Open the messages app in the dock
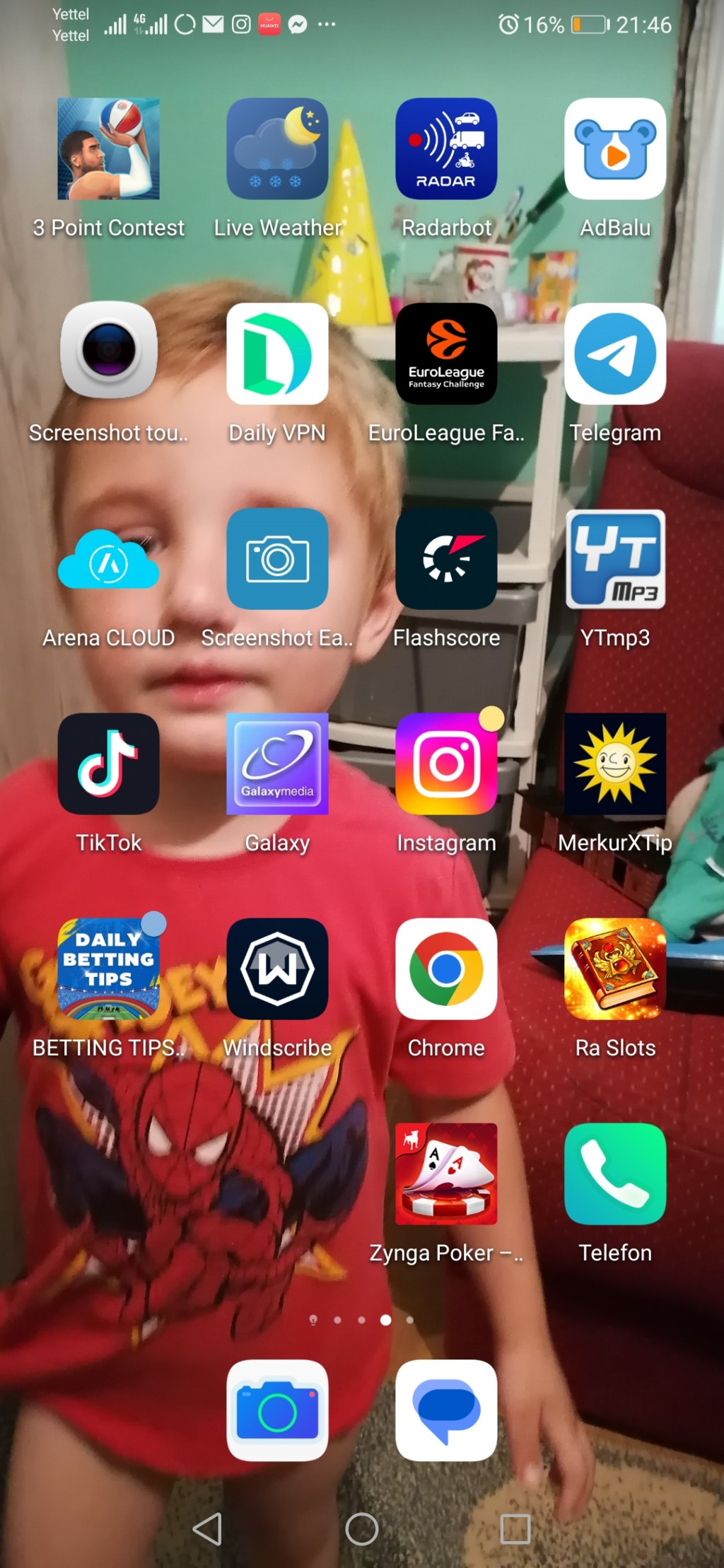Viewport: 724px width, 1568px height. (x=446, y=1410)
